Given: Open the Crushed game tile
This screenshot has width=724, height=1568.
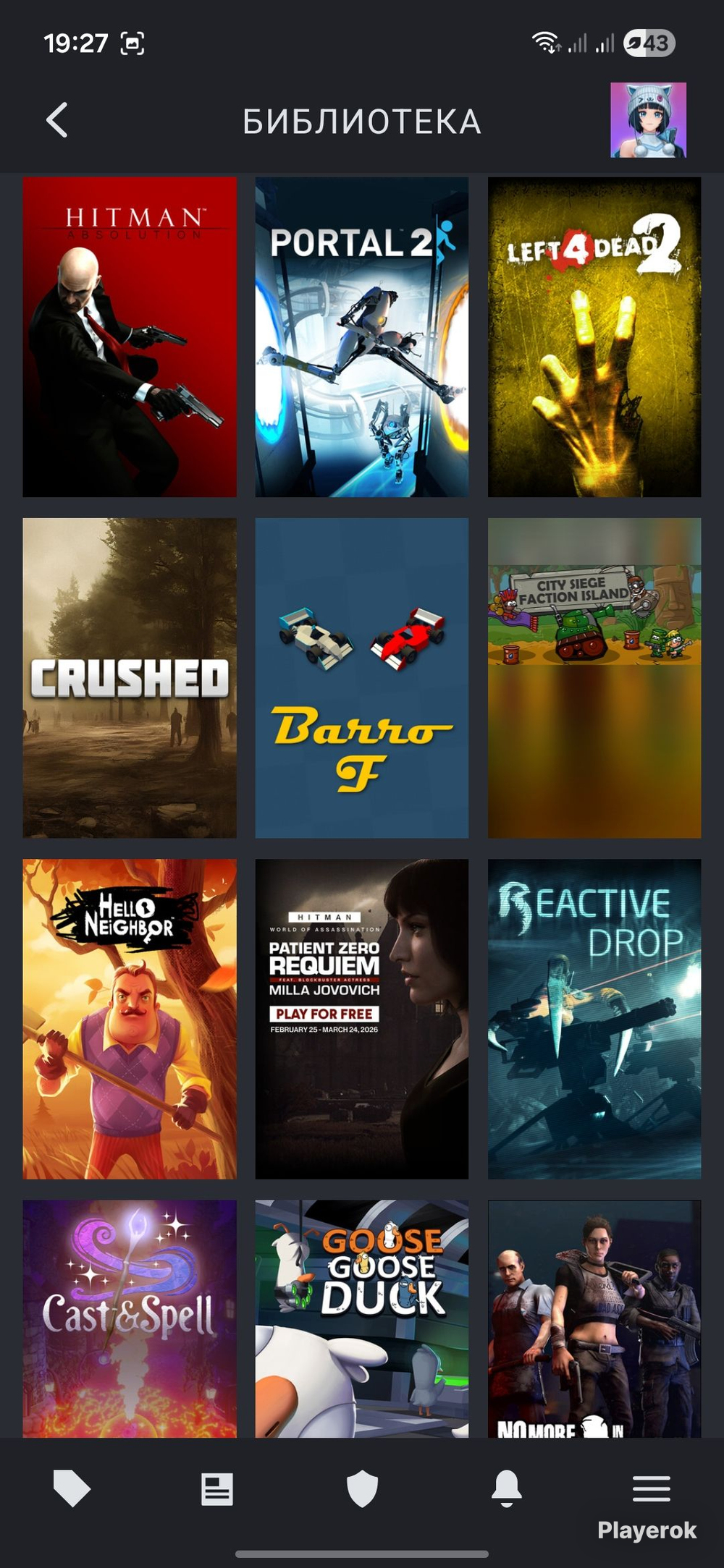Looking at the screenshot, I should pos(130,678).
